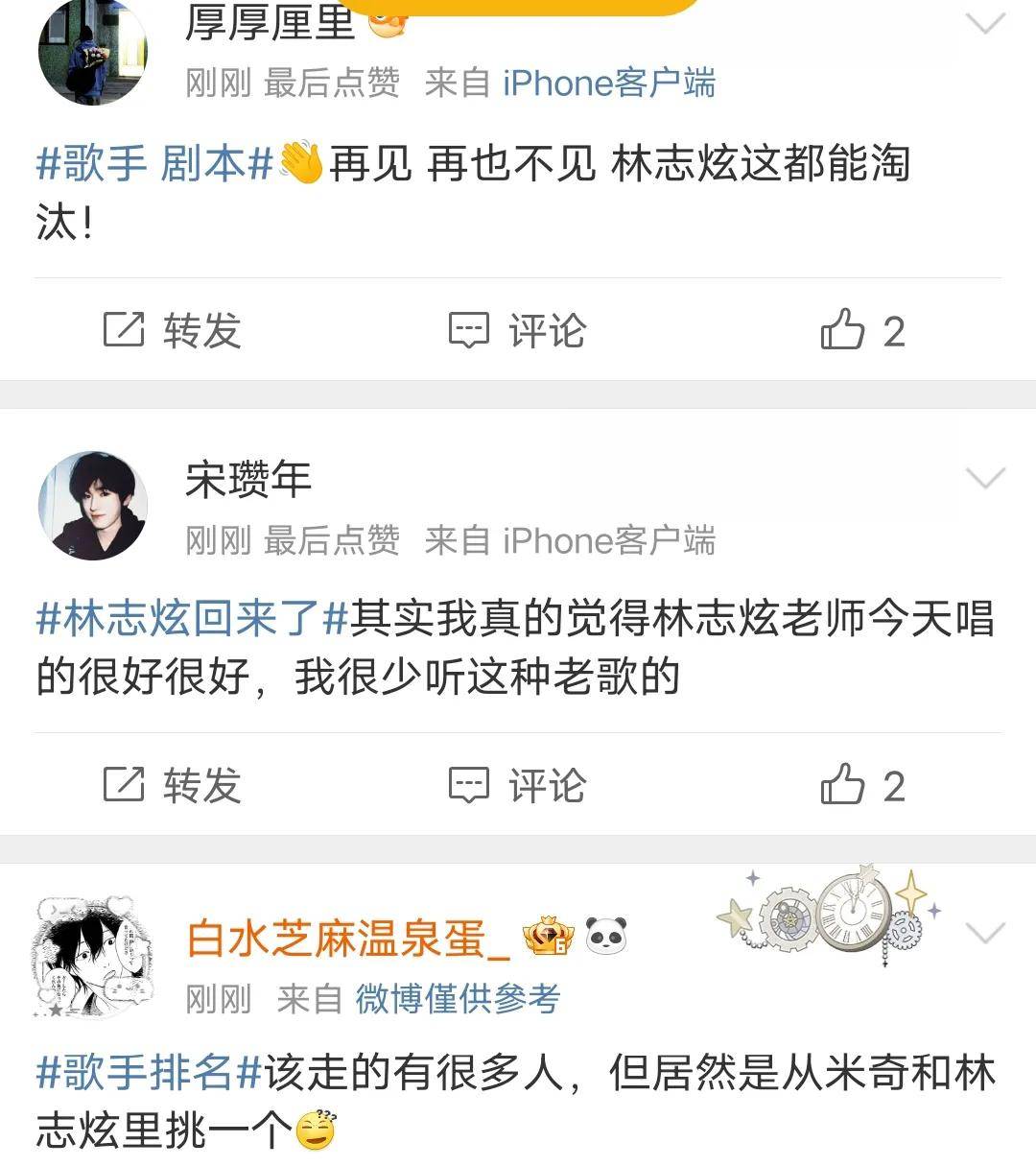Image resolution: width=1036 pixels, height=1166 pixels.
Task: Repost 宋瓒年's post
Action: coord(173,786)
